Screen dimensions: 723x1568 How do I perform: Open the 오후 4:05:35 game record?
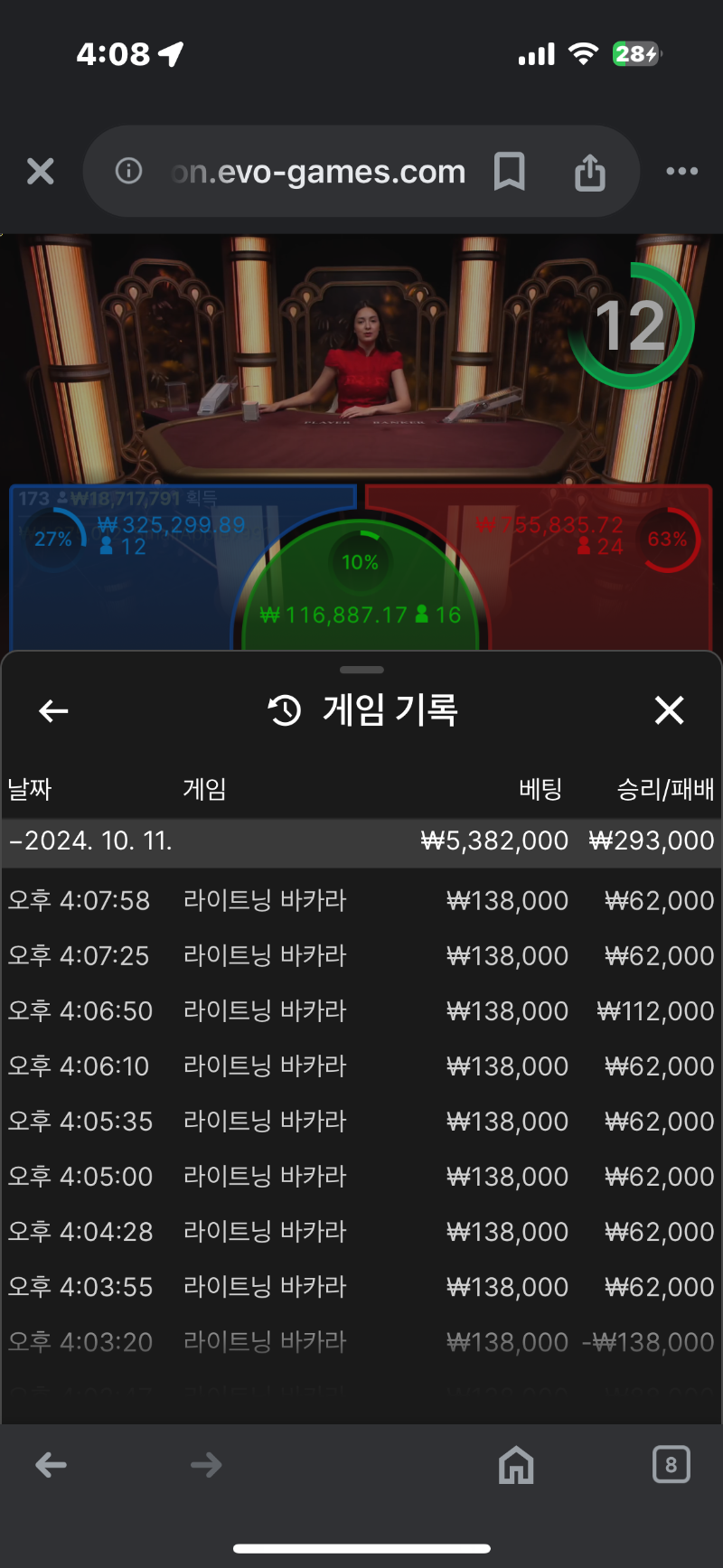[x=361, y=1121]
